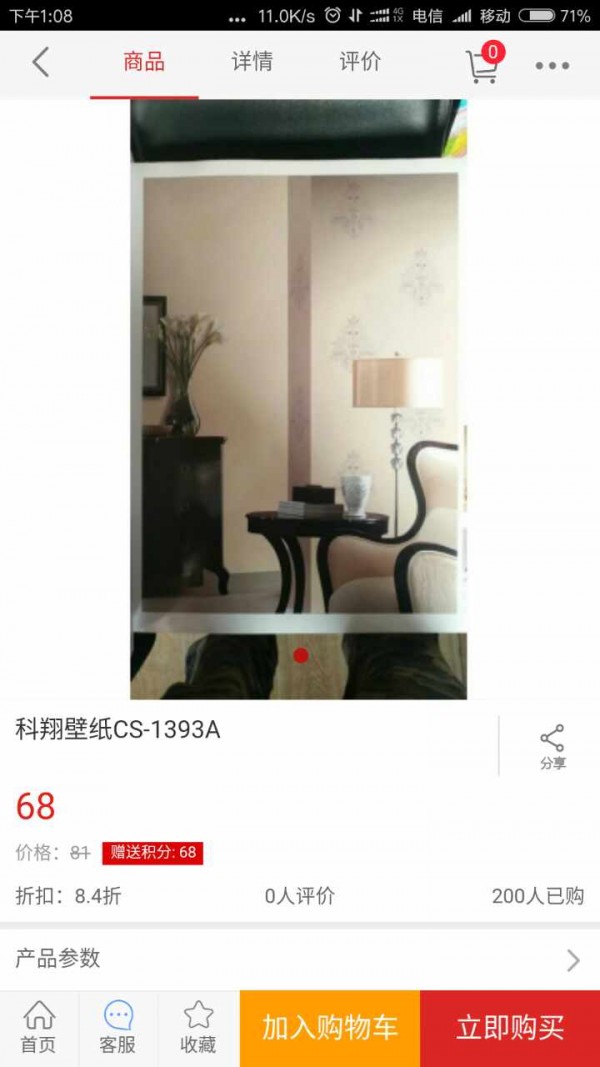Share this product via 分享
Viewport: 600px width, 1067px height.
[552, 746]
